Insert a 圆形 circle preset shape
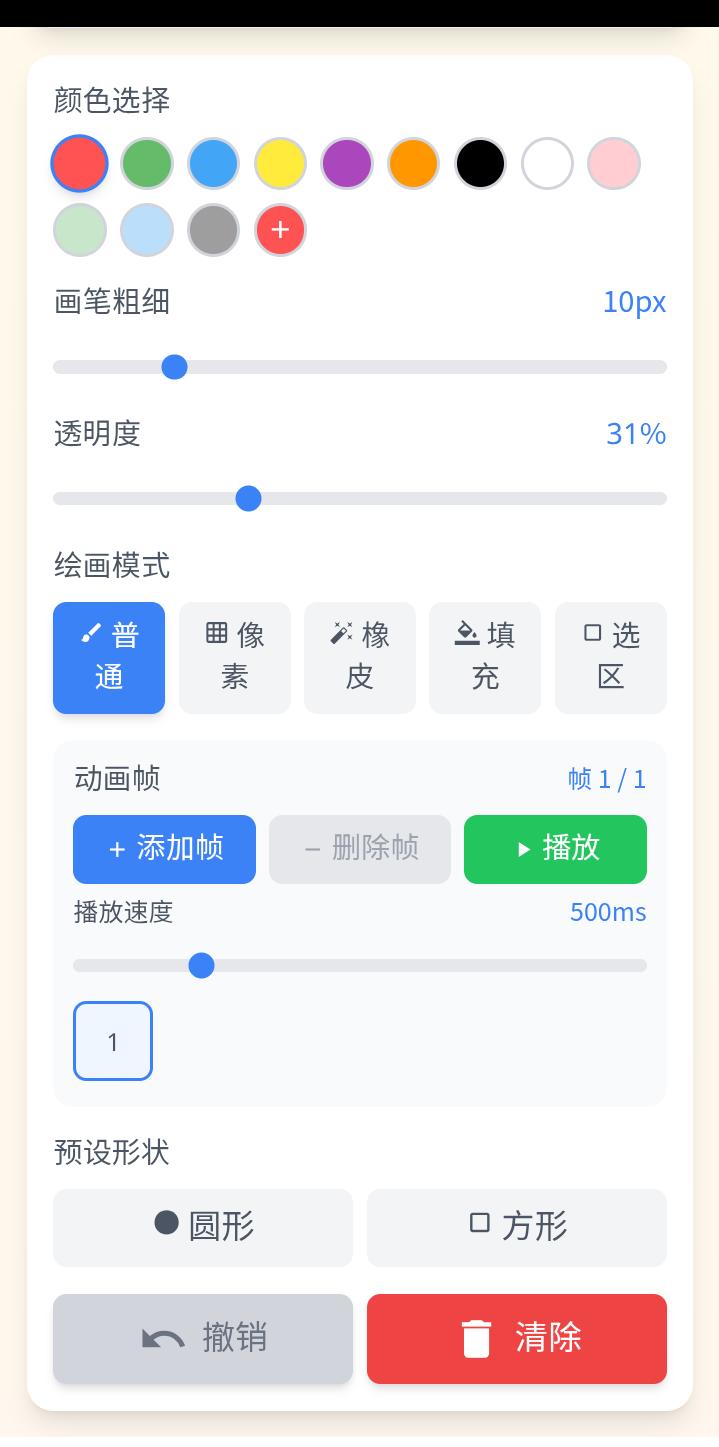Viewport: 719px width, 1447px height. 203,1227
